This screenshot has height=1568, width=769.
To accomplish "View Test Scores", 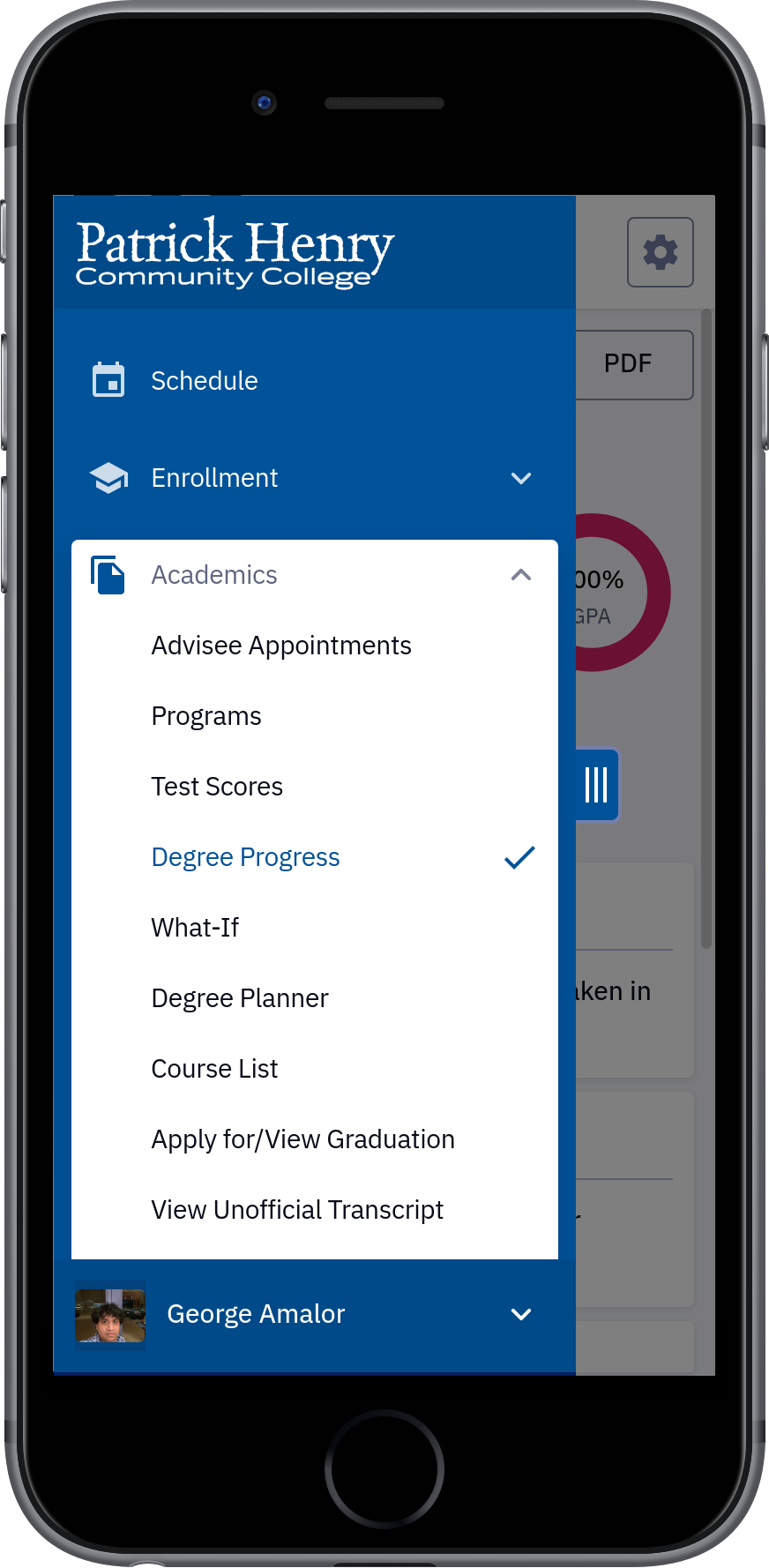I will point(314,787).
